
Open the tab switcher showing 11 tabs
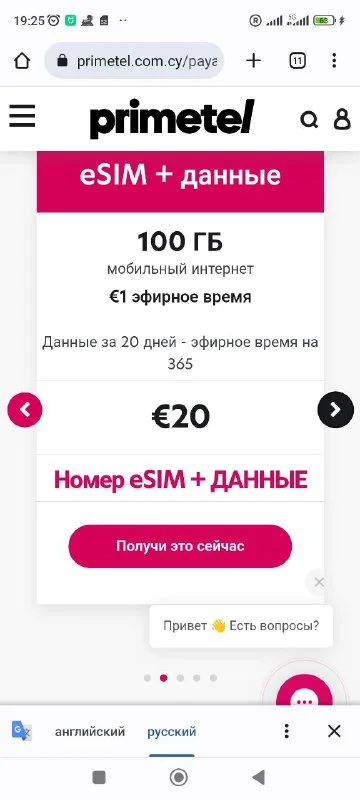coord(297,61)
